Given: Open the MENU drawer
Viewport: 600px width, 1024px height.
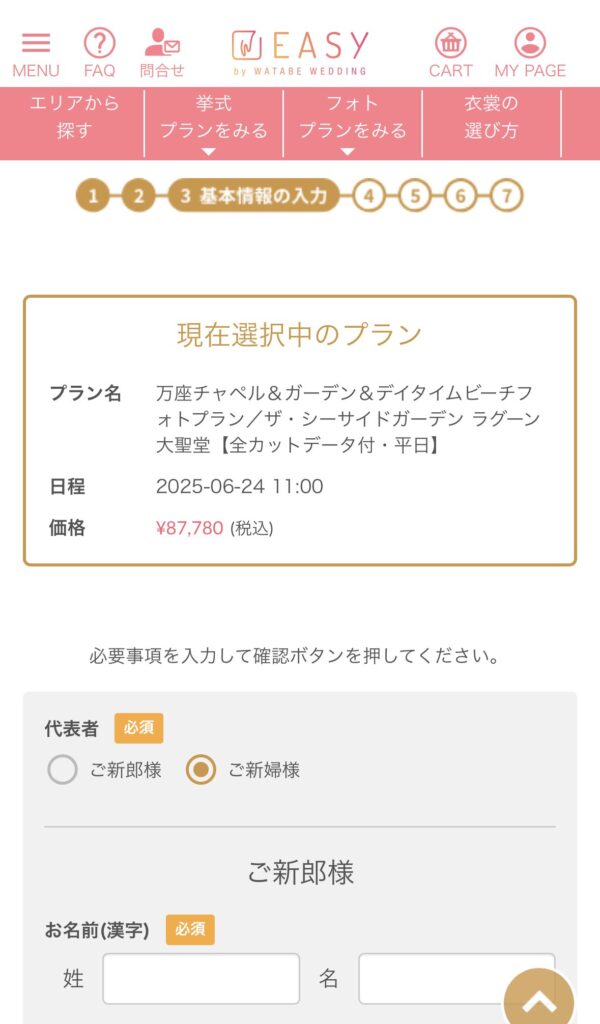Looking at the screenshot, I should pos(36,53).
